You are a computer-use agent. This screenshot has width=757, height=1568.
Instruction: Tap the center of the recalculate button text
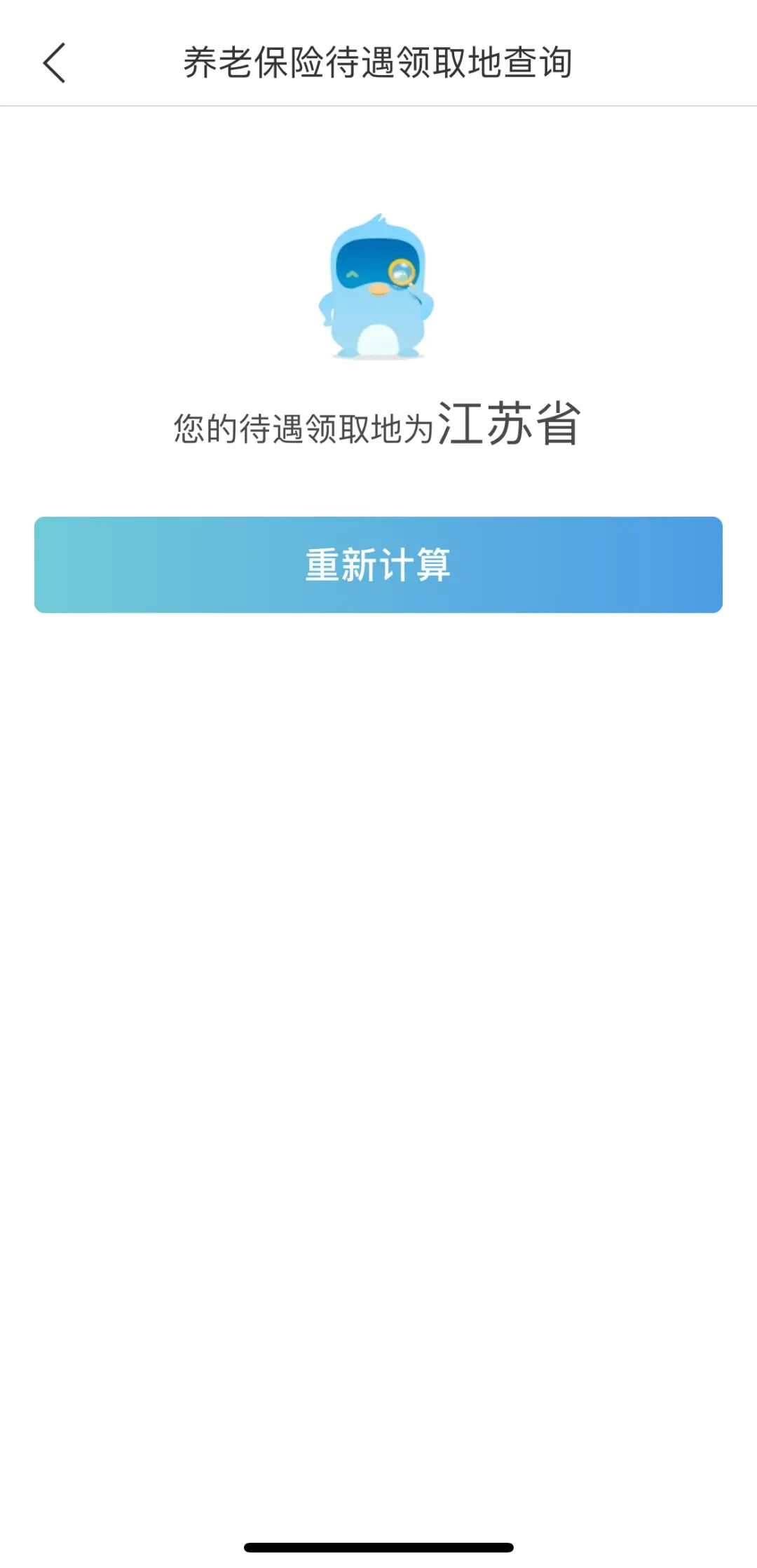point(378,564)
